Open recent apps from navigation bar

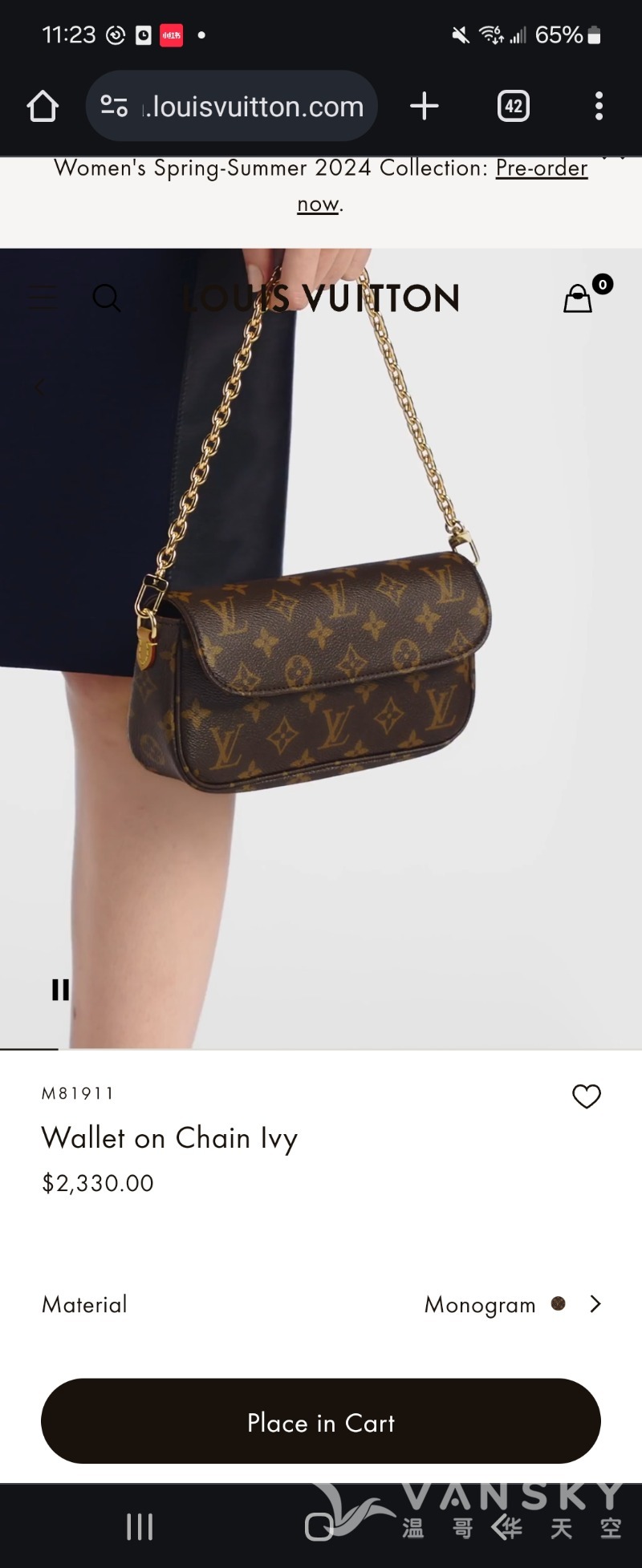[x=140, y=1526]
